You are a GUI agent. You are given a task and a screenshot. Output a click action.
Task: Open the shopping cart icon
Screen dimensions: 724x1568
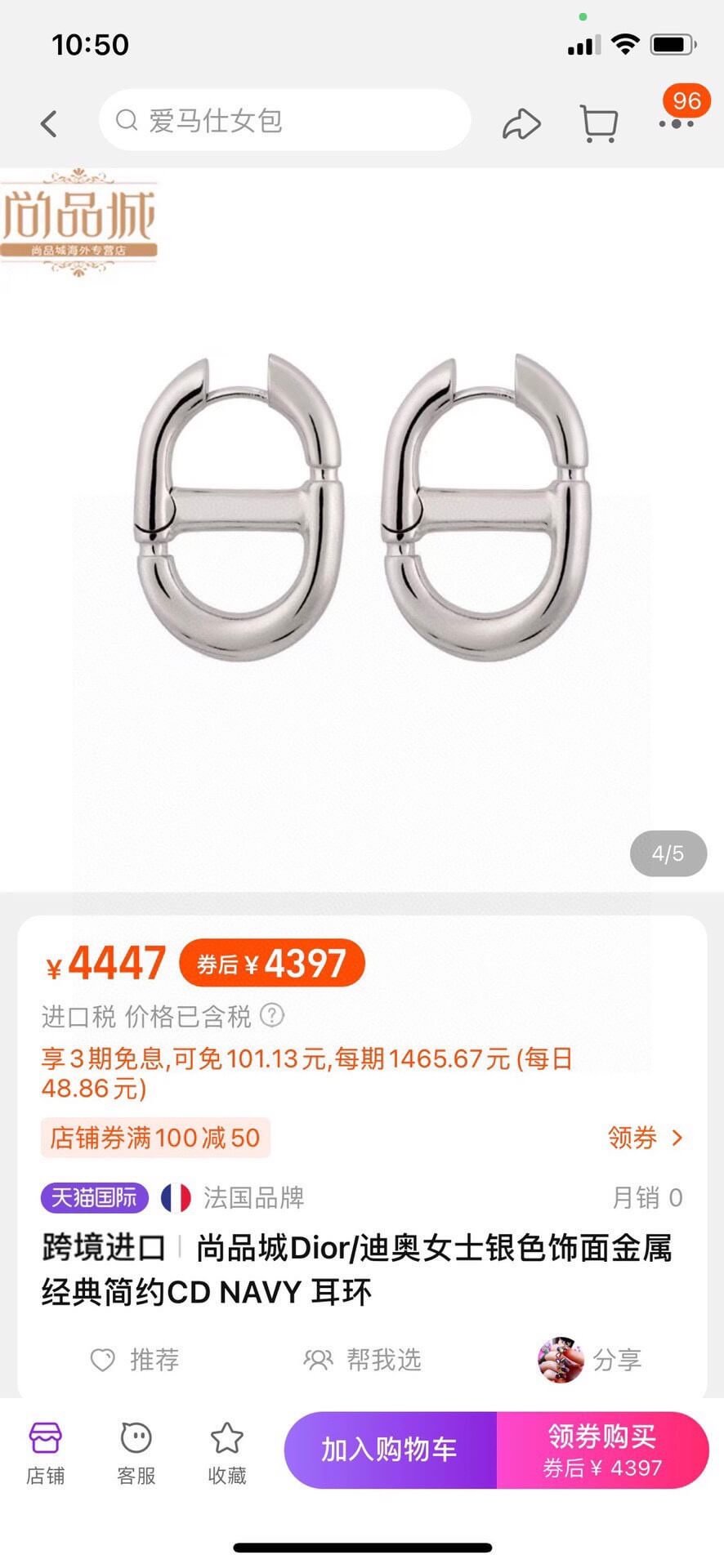click(598, 124)
